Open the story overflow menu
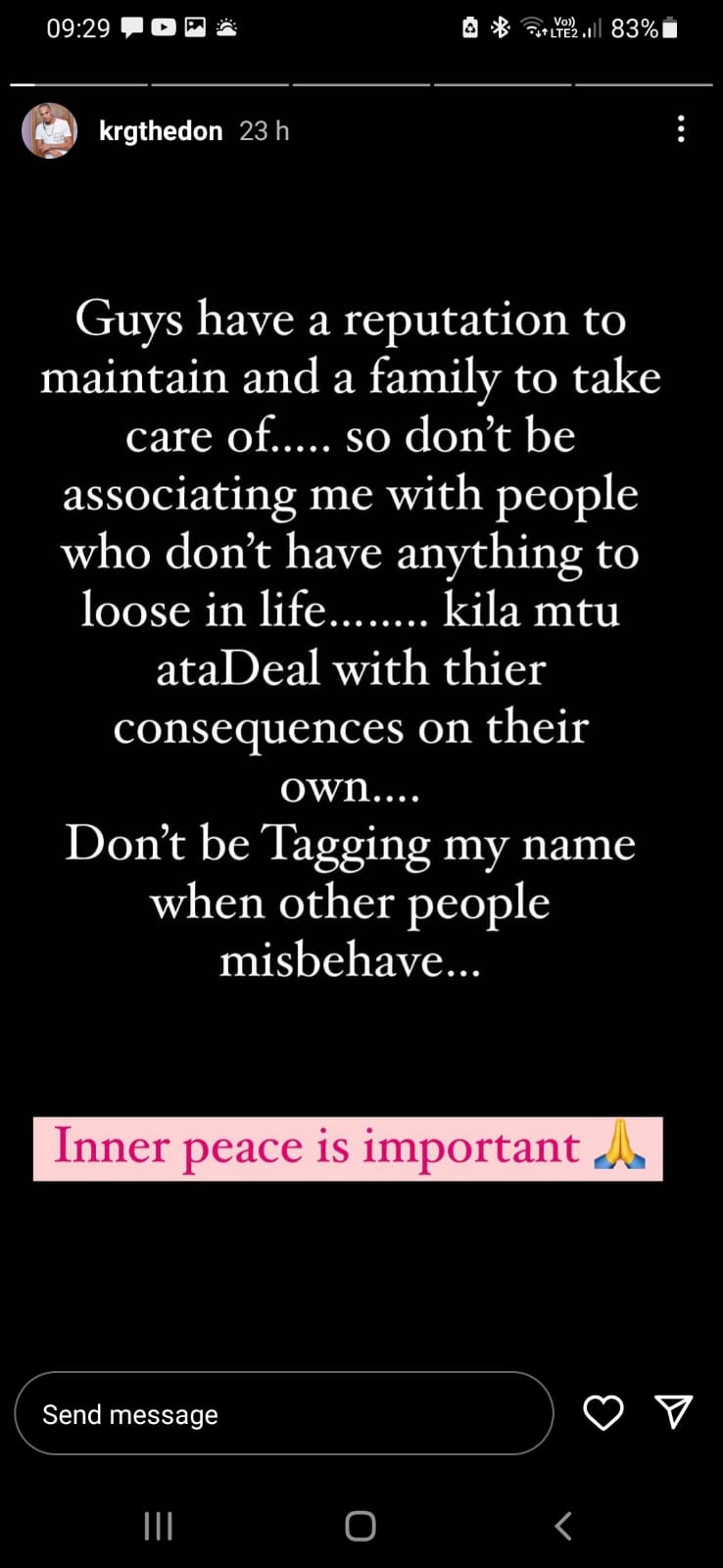Image resolution: width=723 pixels, height=1568 pixels. click(x=681, y=129)
